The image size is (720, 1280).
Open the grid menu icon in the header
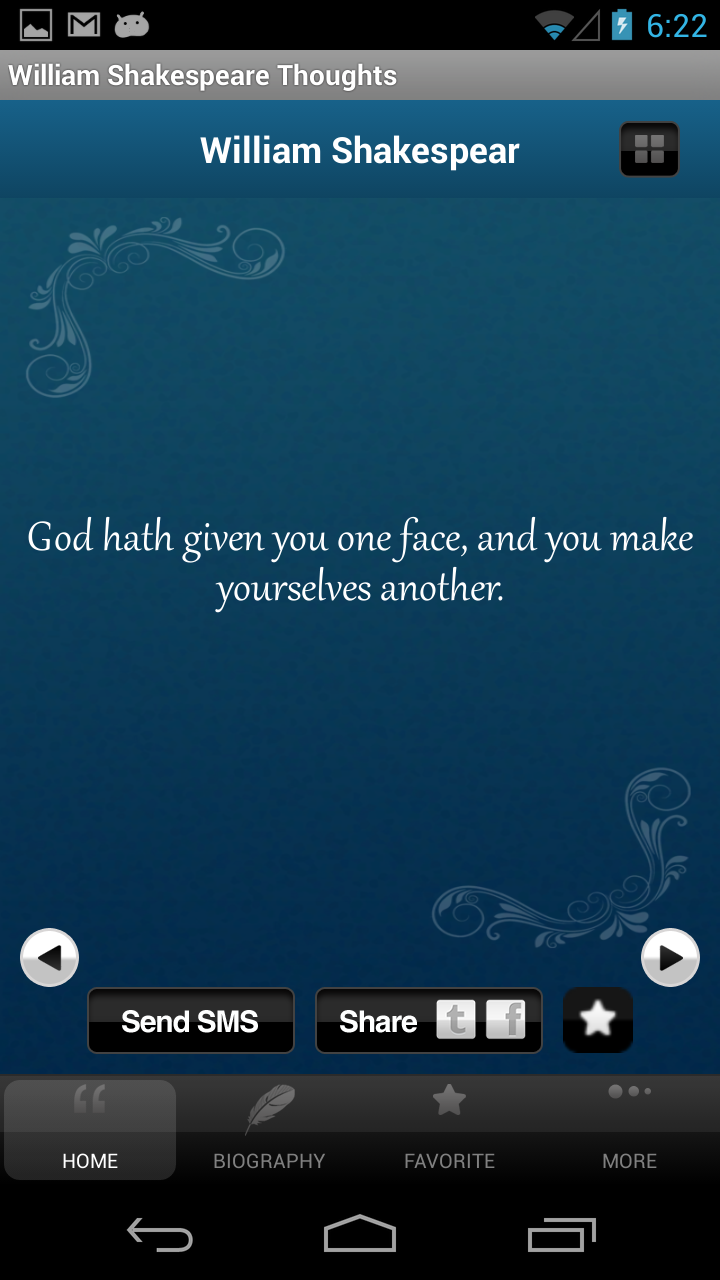pyautogui.click(x=648, y=148)
